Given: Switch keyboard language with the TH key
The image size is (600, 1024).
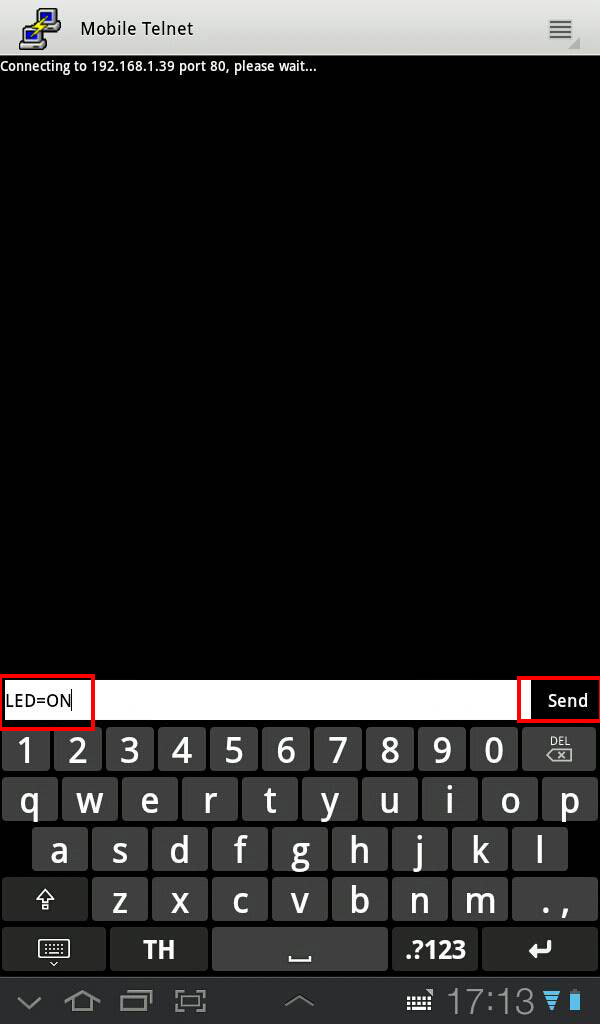Looking at the screenshot, I should tap(159, 949).
